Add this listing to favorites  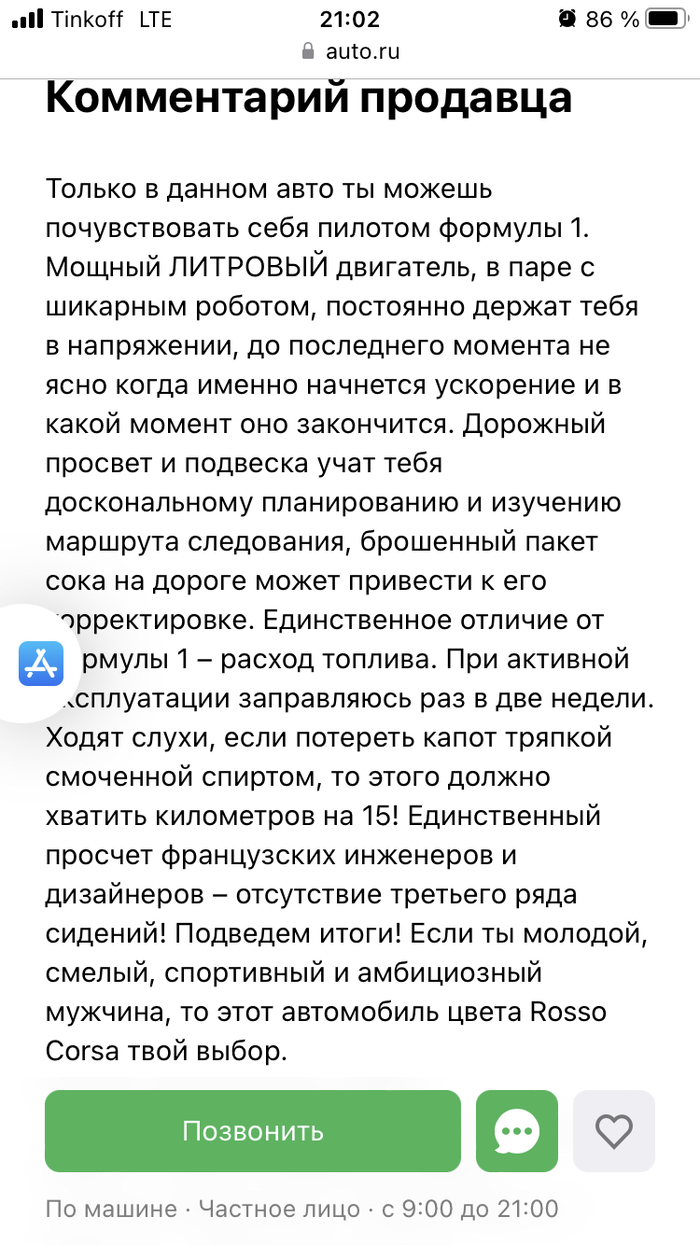pyautogui.click(x=613, y=1131)
